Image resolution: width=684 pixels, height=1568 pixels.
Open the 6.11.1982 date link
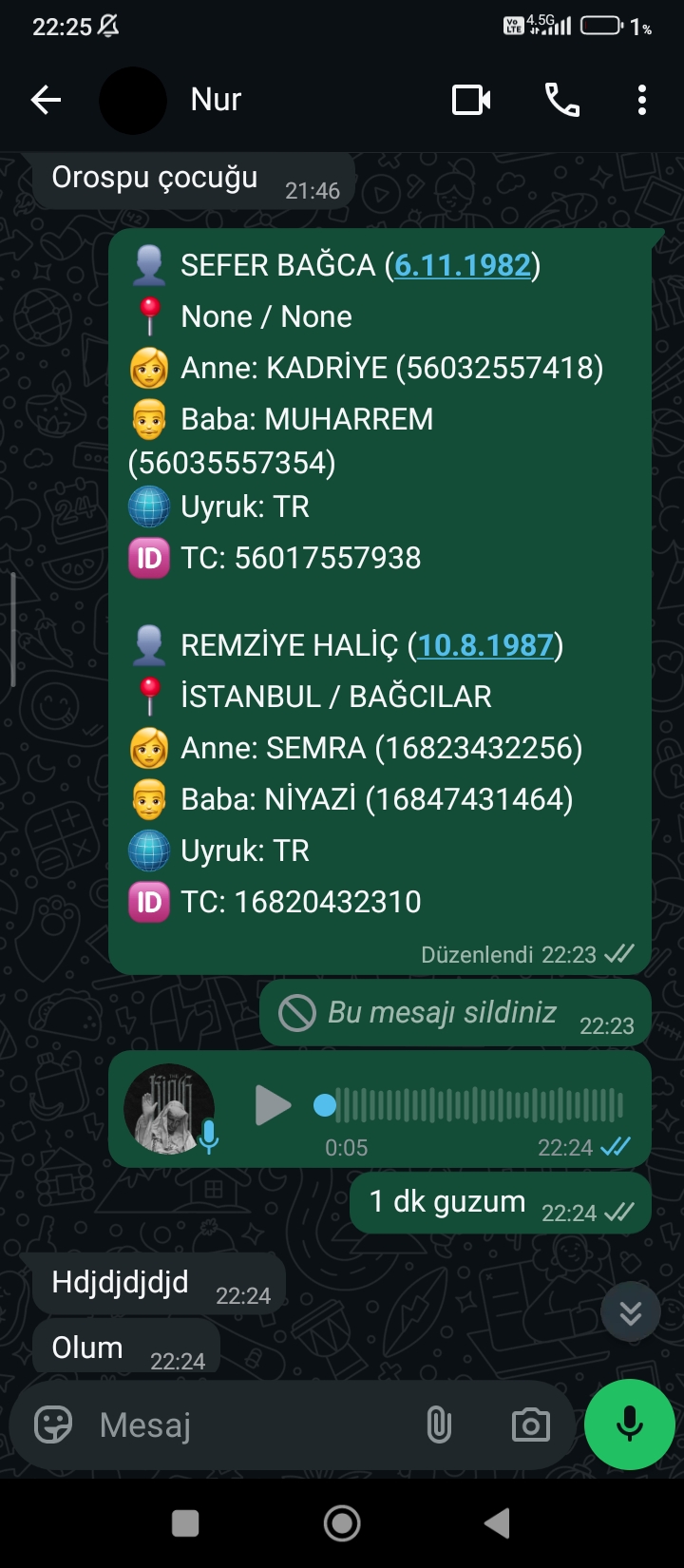coord(463,265)
